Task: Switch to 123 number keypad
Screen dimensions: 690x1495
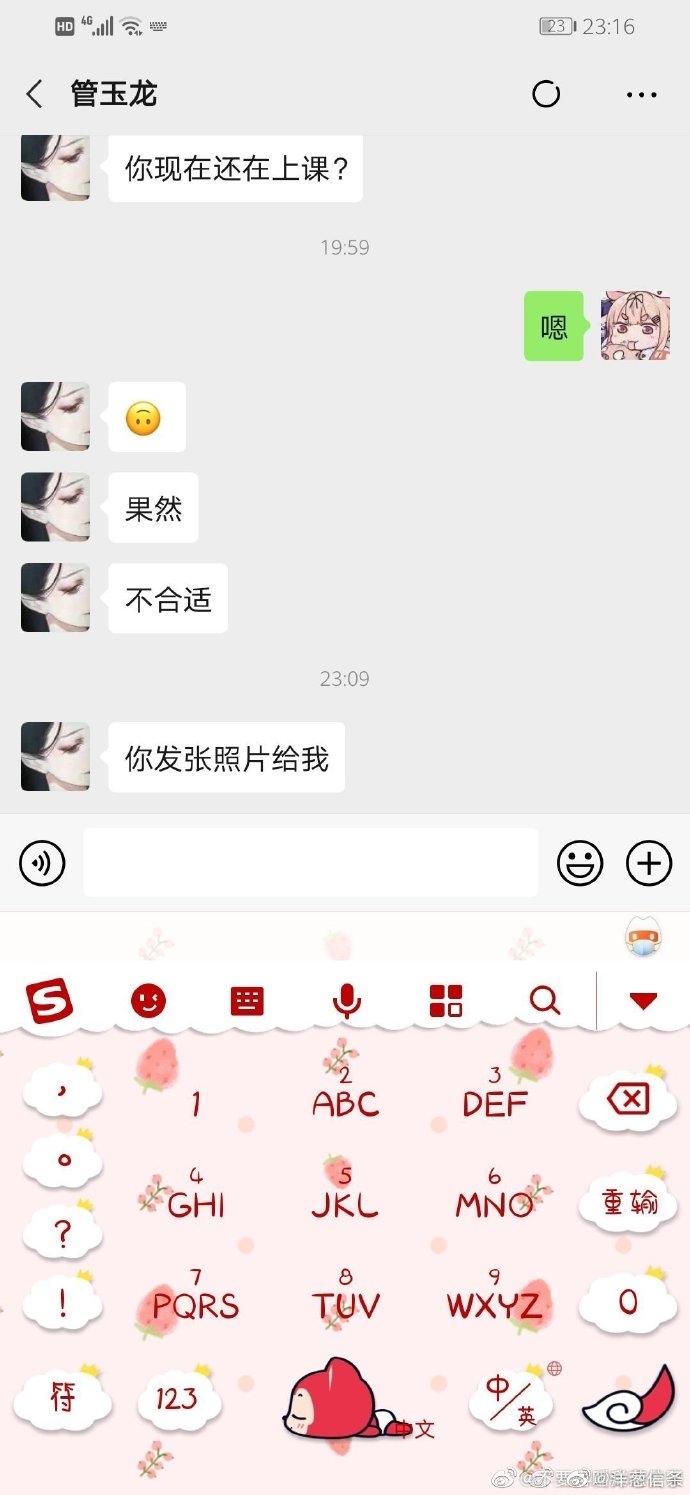Action: (x=176, y=1398)
